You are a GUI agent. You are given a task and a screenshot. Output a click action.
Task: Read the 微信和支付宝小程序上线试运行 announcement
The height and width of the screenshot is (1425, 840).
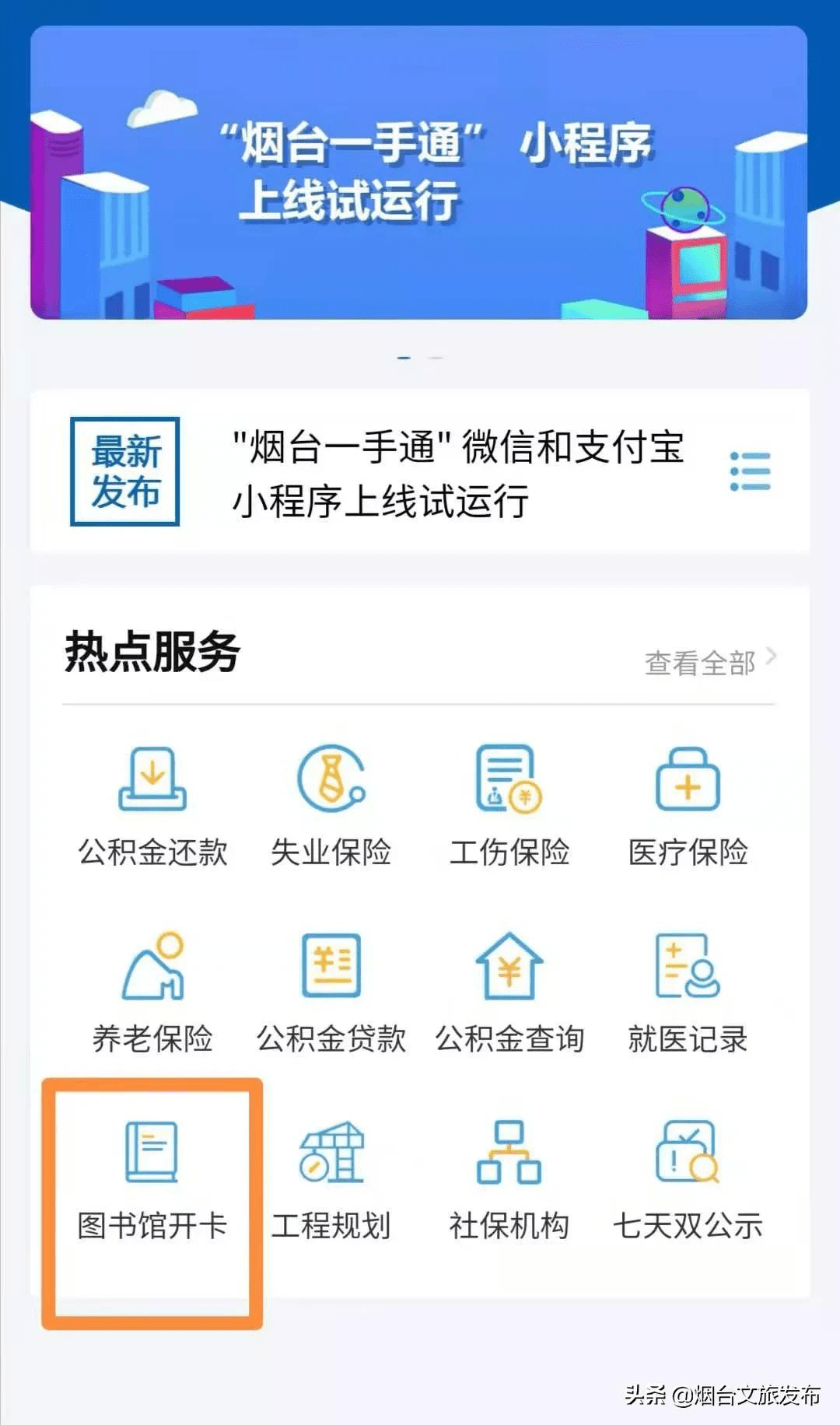457,473
